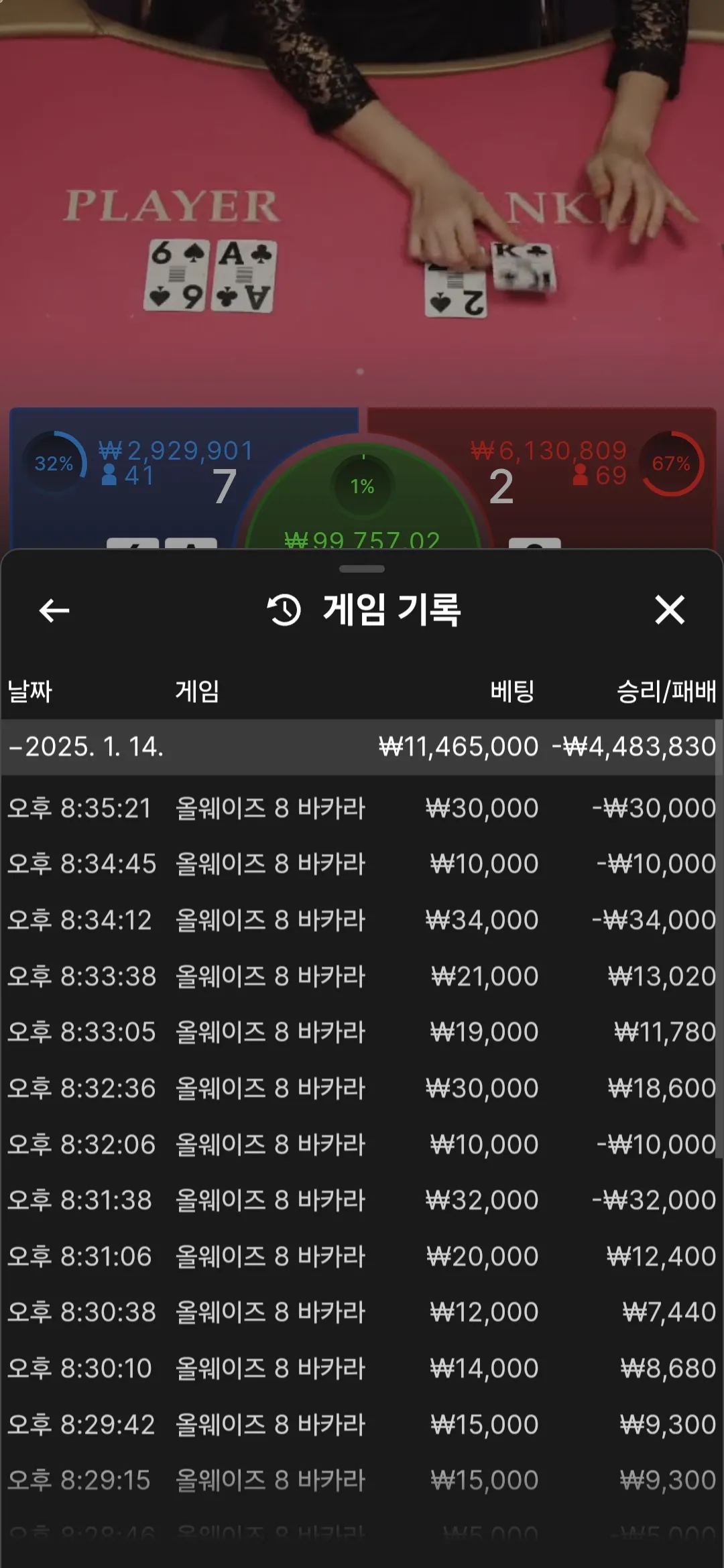Screen dimensions: 724x1568
Task: Open the 오후 8:34:45 game record
Action: pyautogui.click(x=362, y=864)
